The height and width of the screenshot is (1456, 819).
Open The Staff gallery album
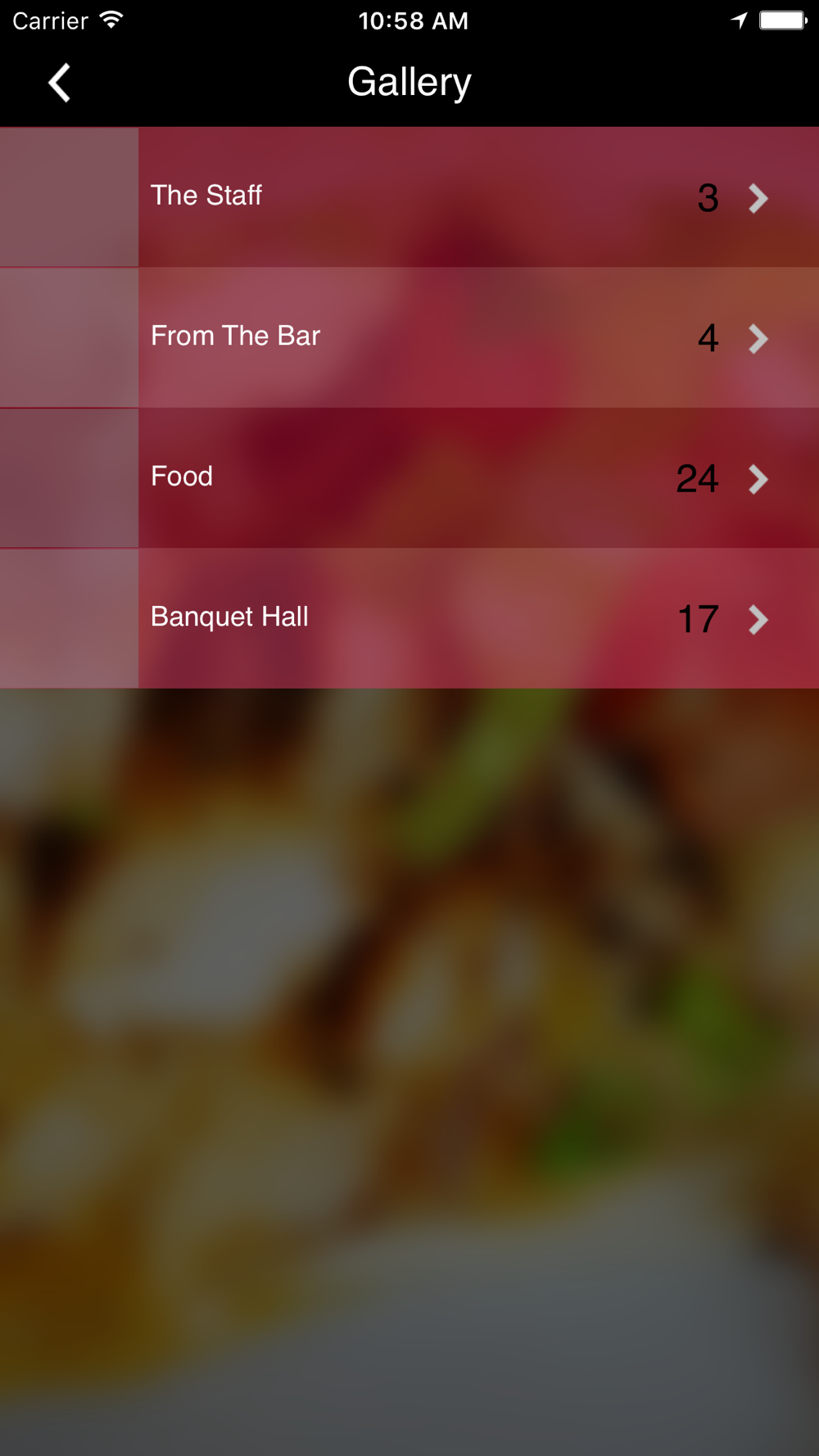tap(409, 197)
